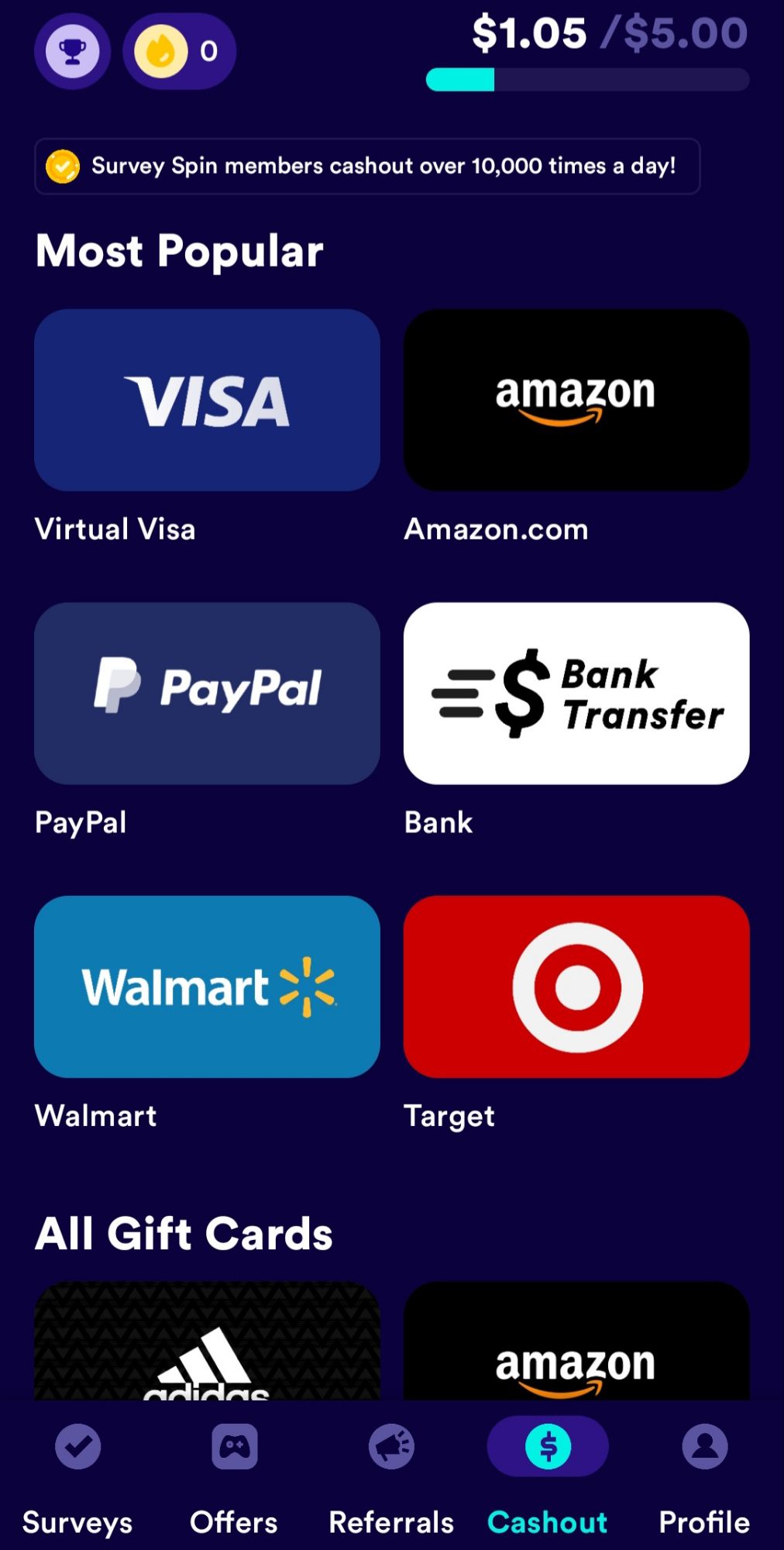Select the Virtual Visa cashout card
The height and width of the screenshot is (1550, 784).
pyautogui.click(x=207, y=400)
